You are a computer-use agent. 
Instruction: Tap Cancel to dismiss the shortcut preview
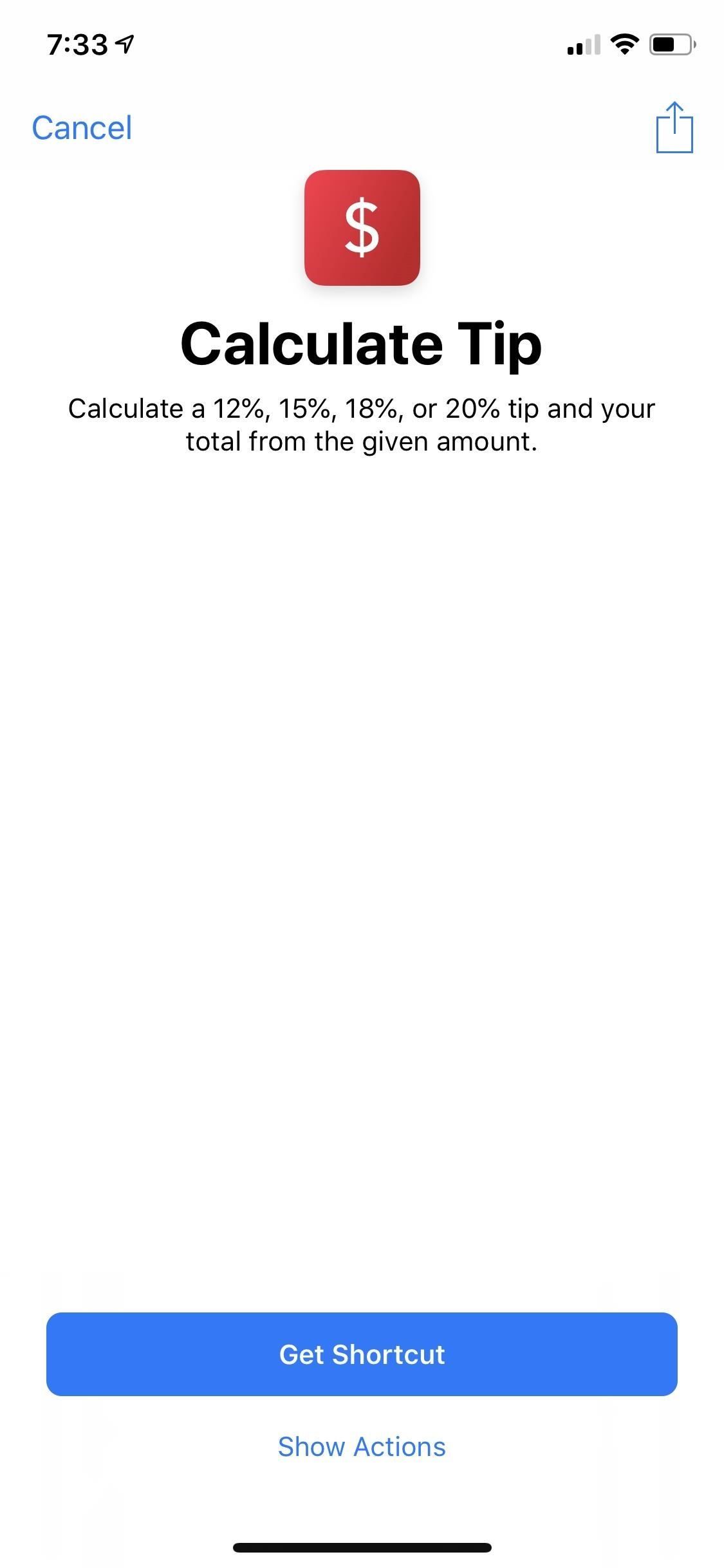(82, 128)
